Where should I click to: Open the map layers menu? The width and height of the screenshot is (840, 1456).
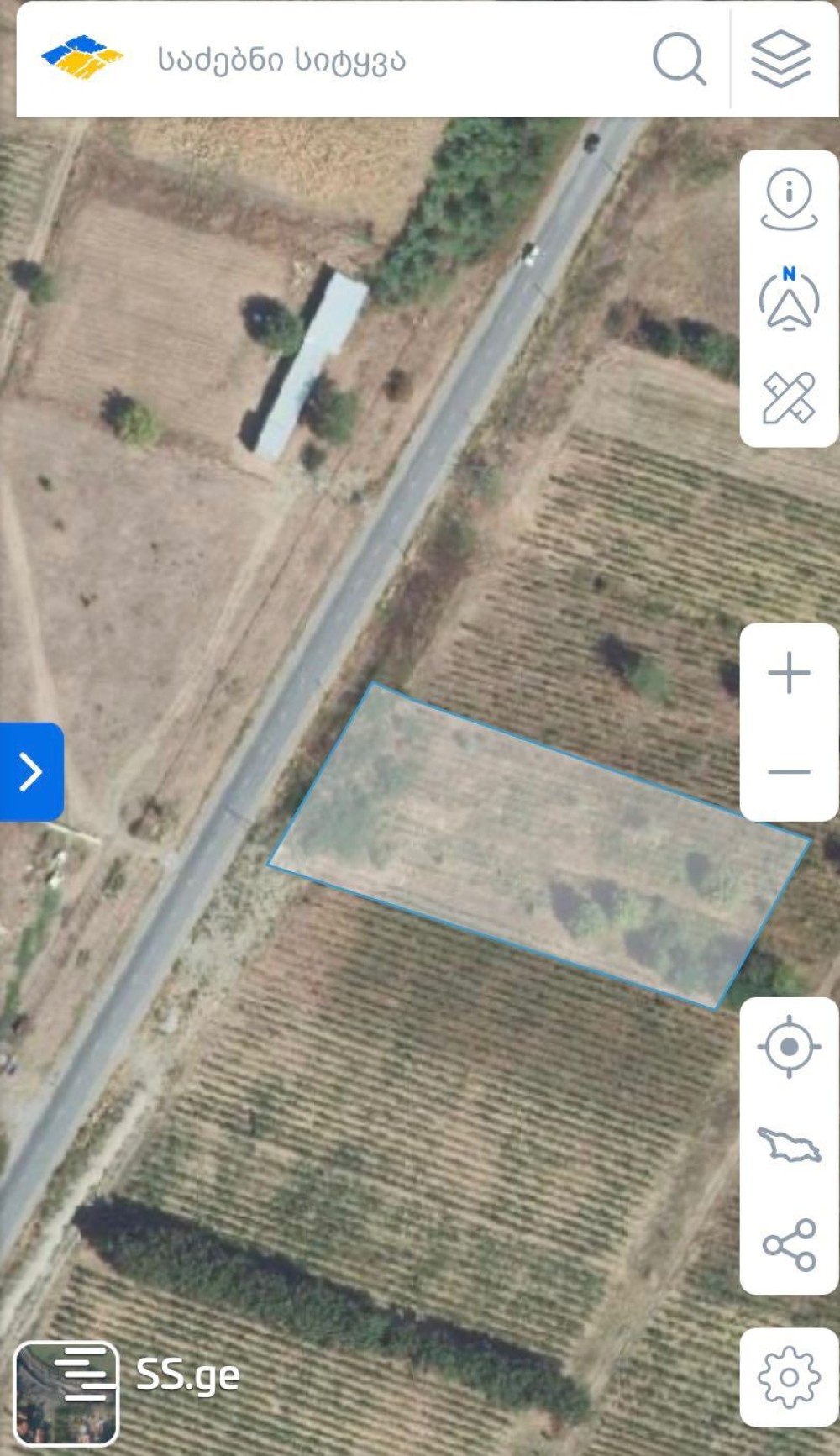click(x=781, y=59)
